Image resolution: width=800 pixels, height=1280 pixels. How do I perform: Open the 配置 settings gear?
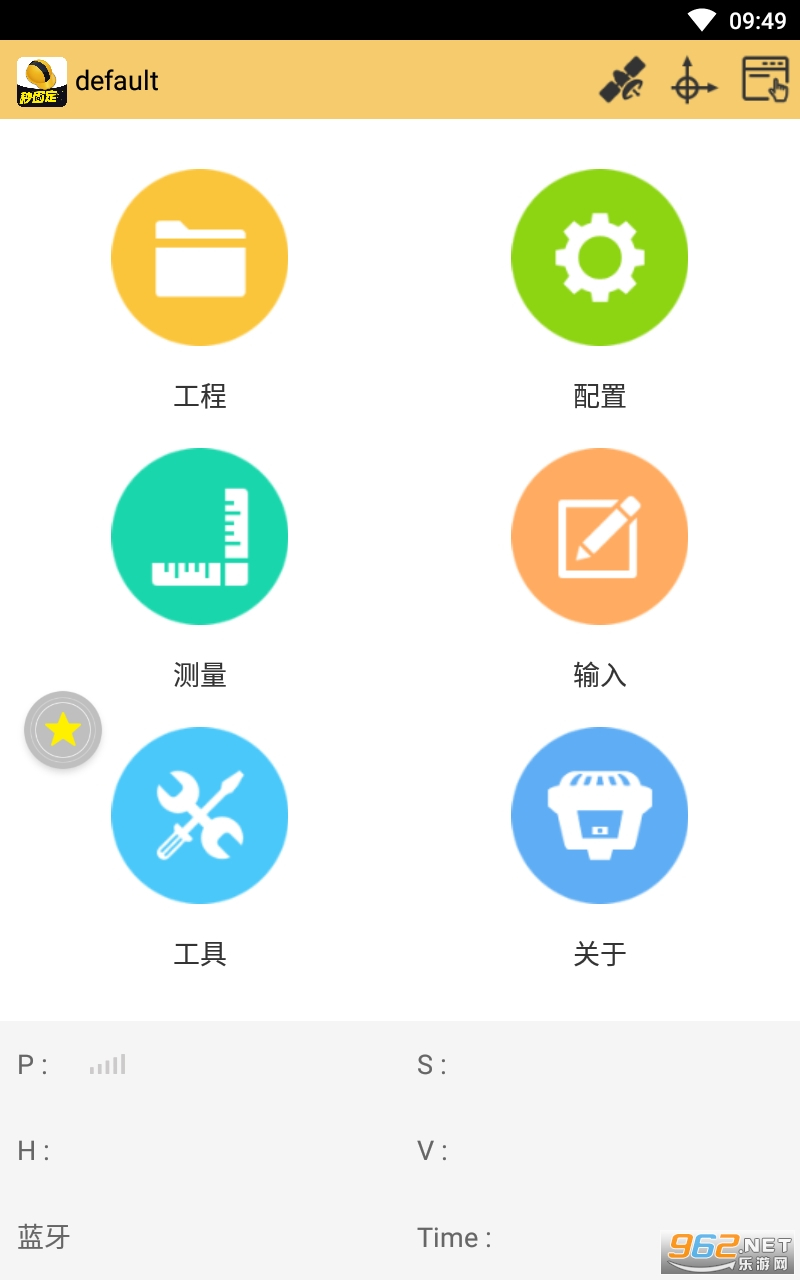click(x=599, y=257)
